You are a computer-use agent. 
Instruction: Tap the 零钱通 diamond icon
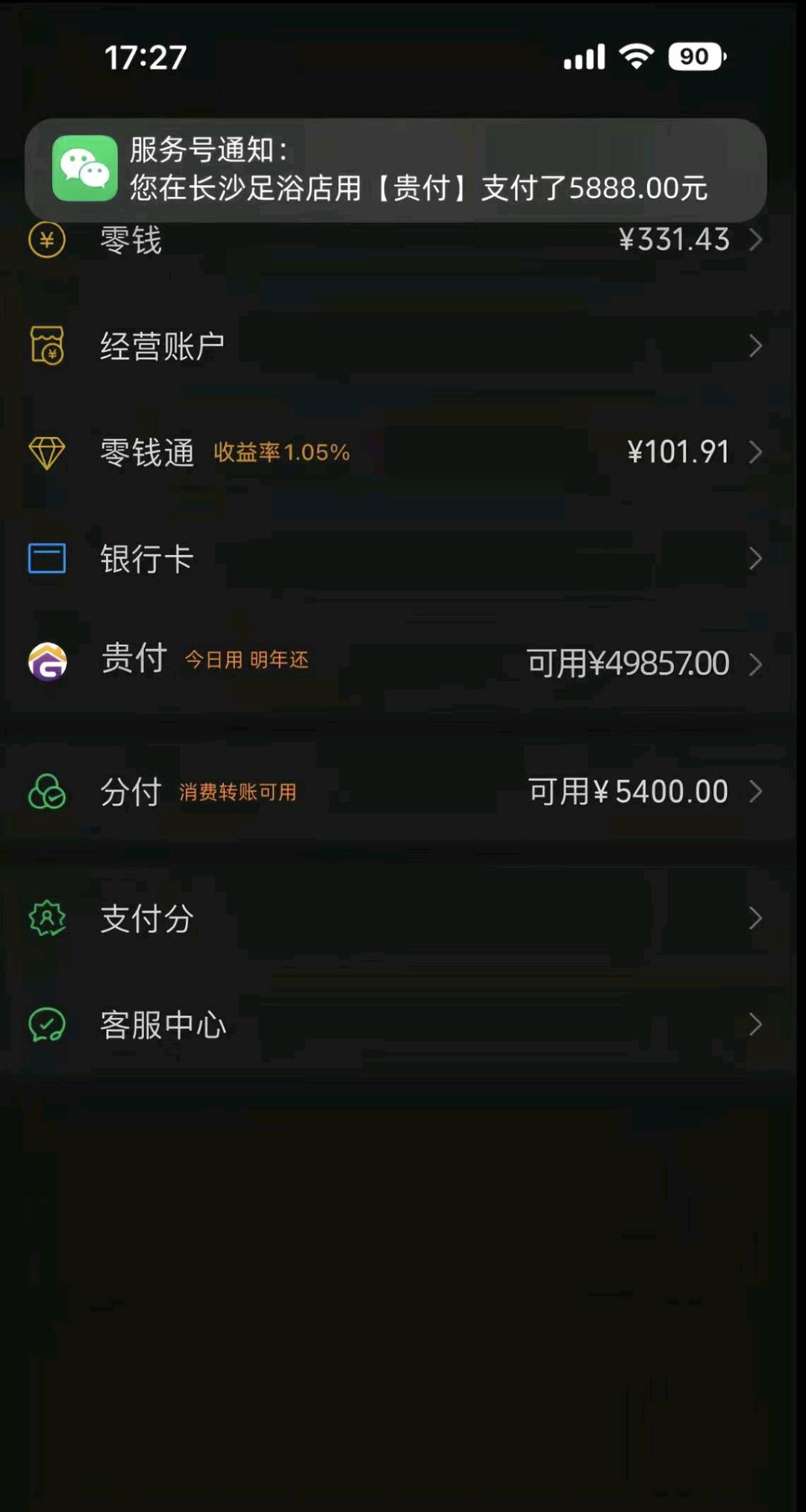point(47,451)
